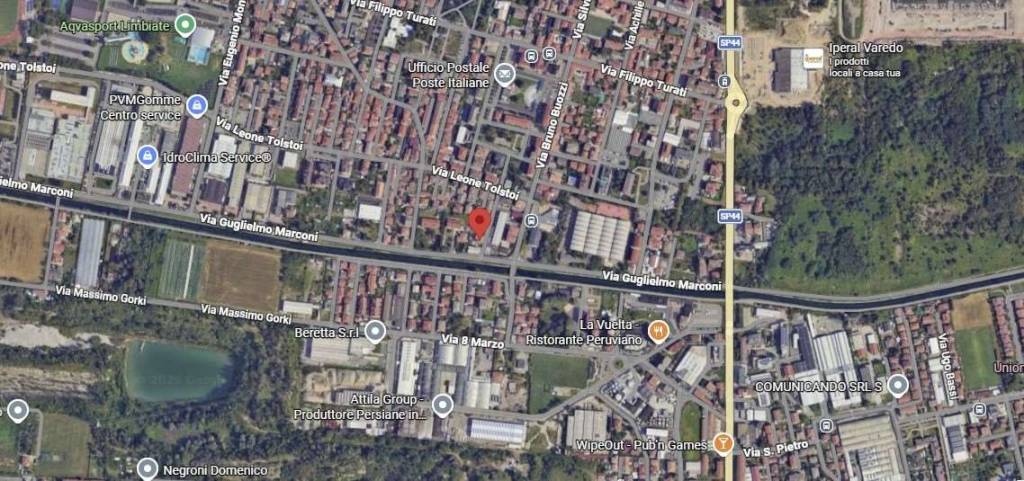Open the Negroni Domenico place marker
1024x481 pixels.
[x=148, y=468]
